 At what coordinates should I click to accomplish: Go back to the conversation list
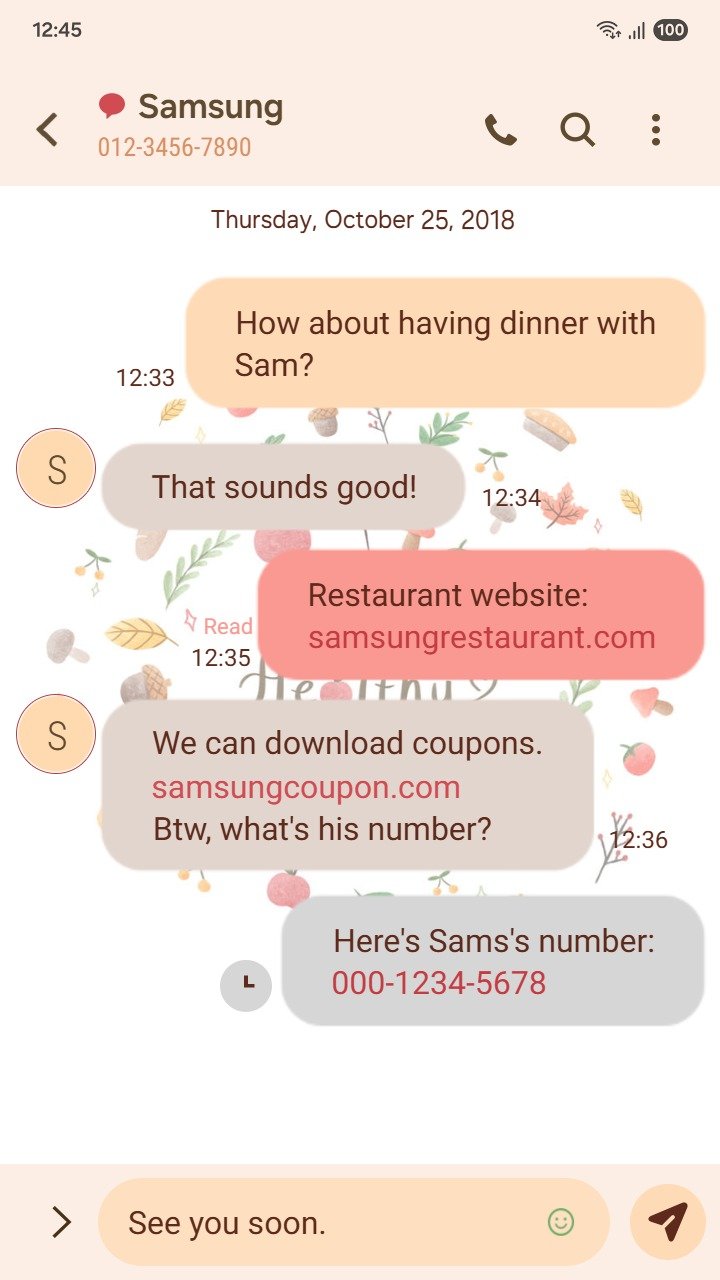coord(47,130)
